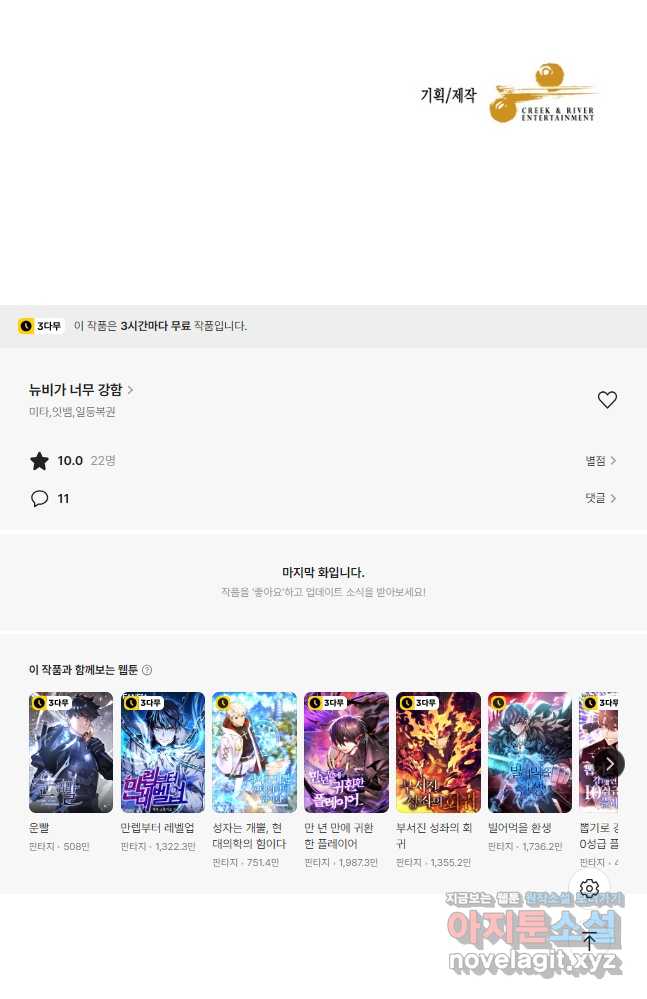Open the 댓글 comments section
Viewport: 647px width, 999px height.
pos(601,498)
